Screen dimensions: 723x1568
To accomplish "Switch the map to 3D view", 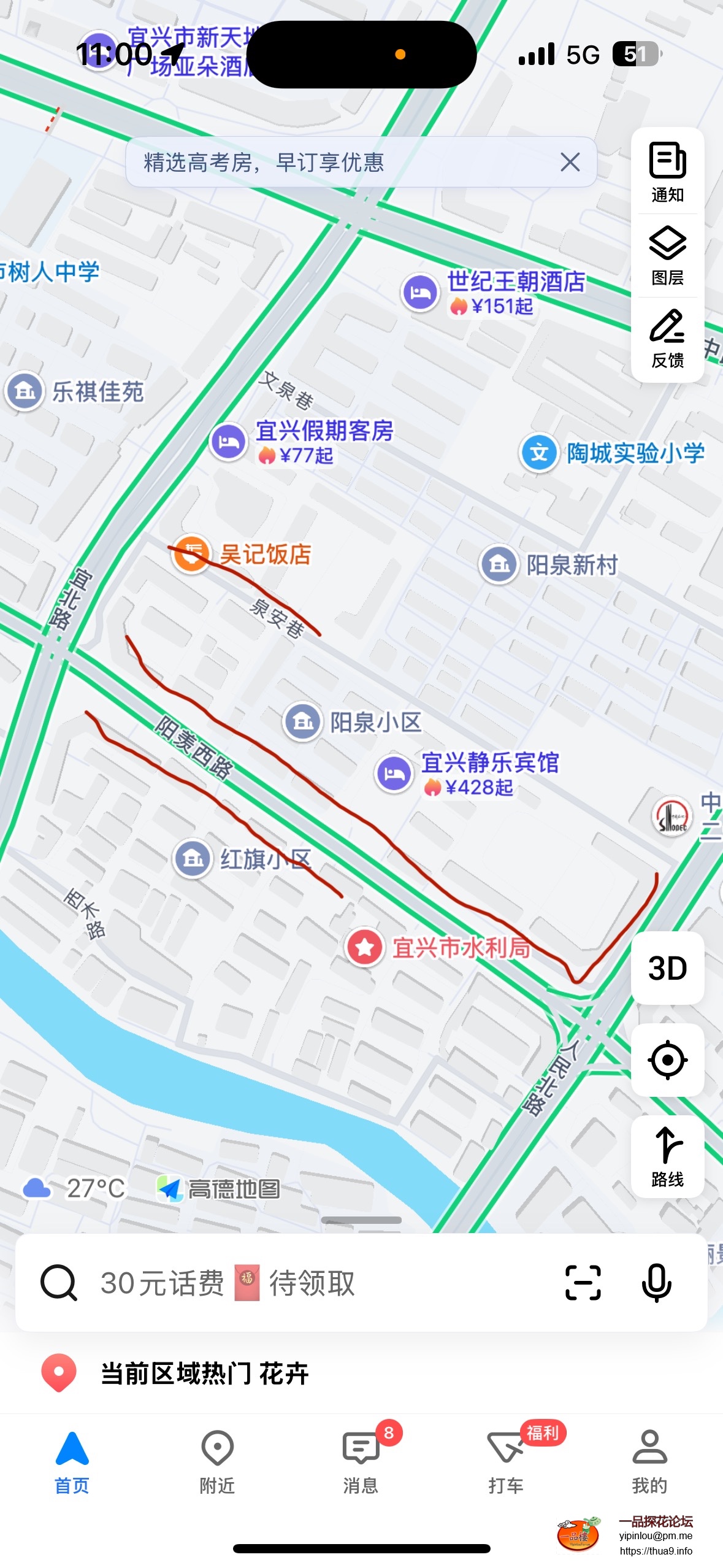I will coord(667,968).
